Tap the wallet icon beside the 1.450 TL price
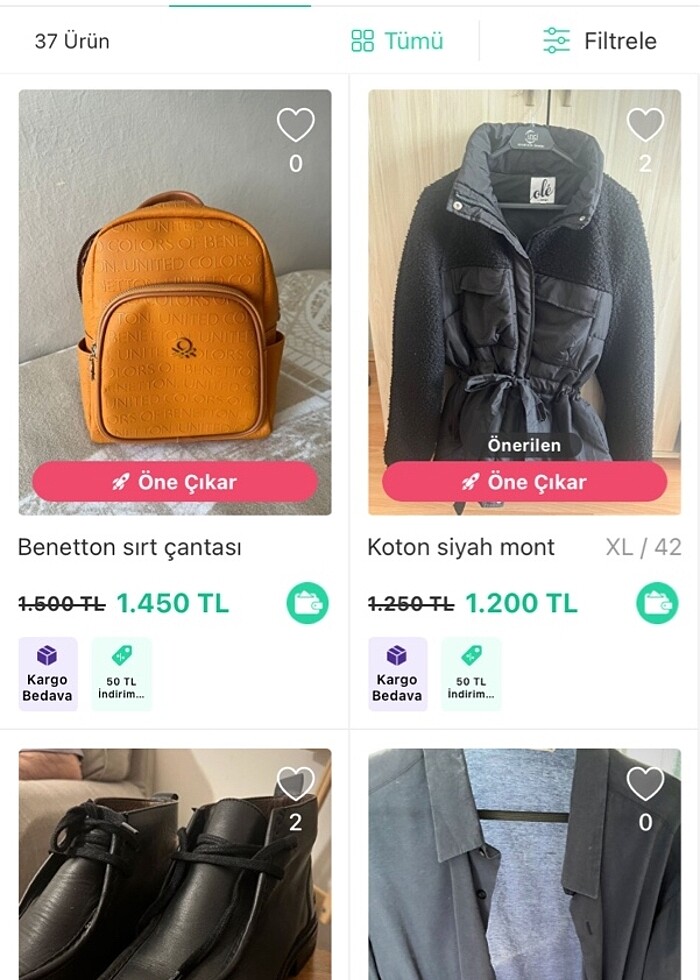This screenshot has width=700, height=980. pyautogui.click(x=307, y=603)
